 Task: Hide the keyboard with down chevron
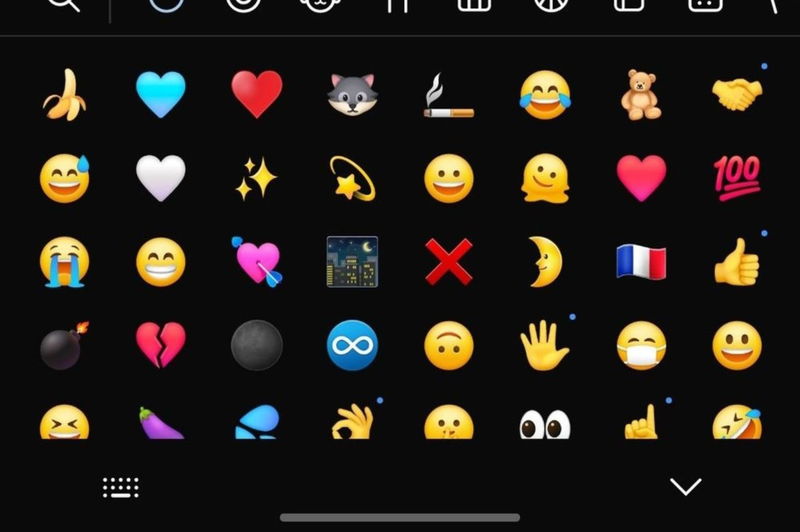(685, 487)
